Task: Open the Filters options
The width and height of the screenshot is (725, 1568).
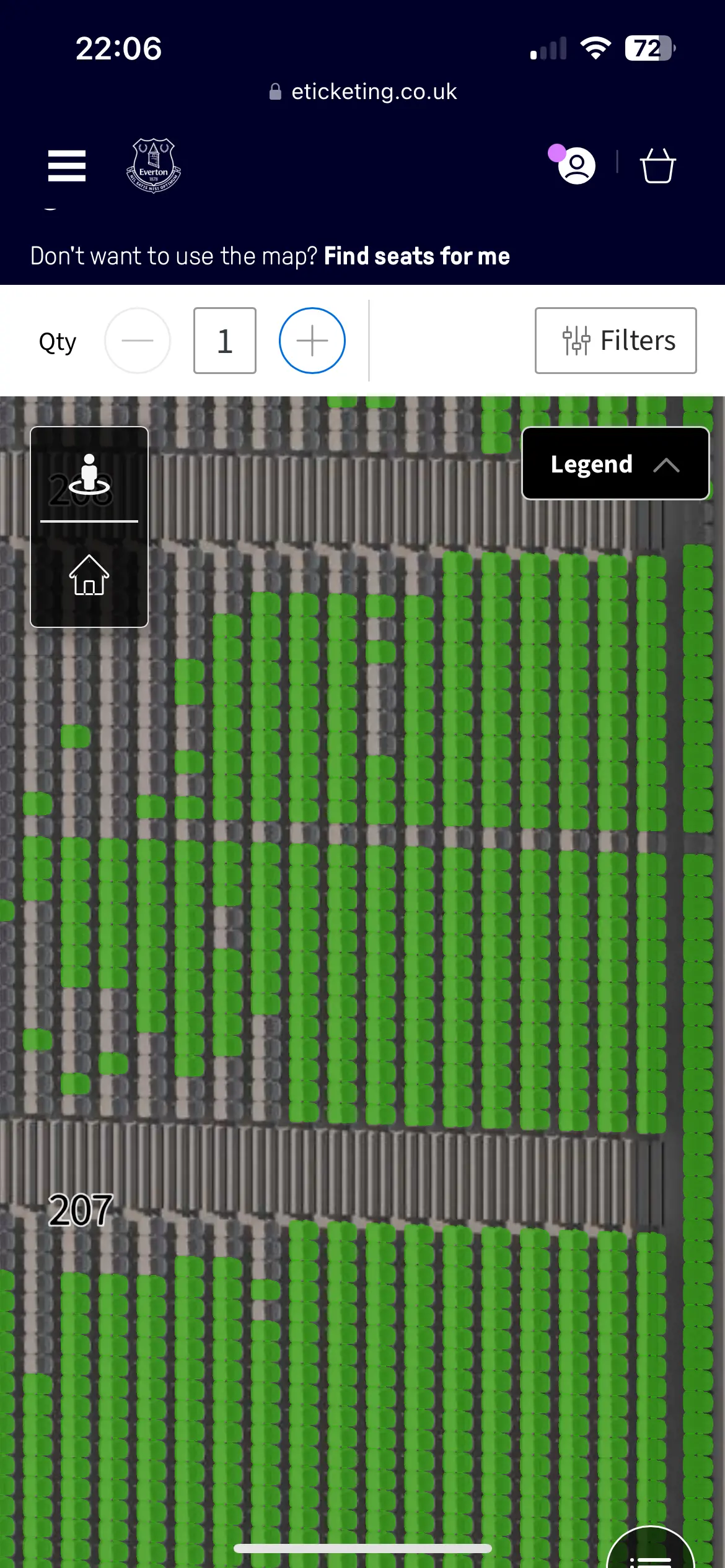Action: point(615,341)
